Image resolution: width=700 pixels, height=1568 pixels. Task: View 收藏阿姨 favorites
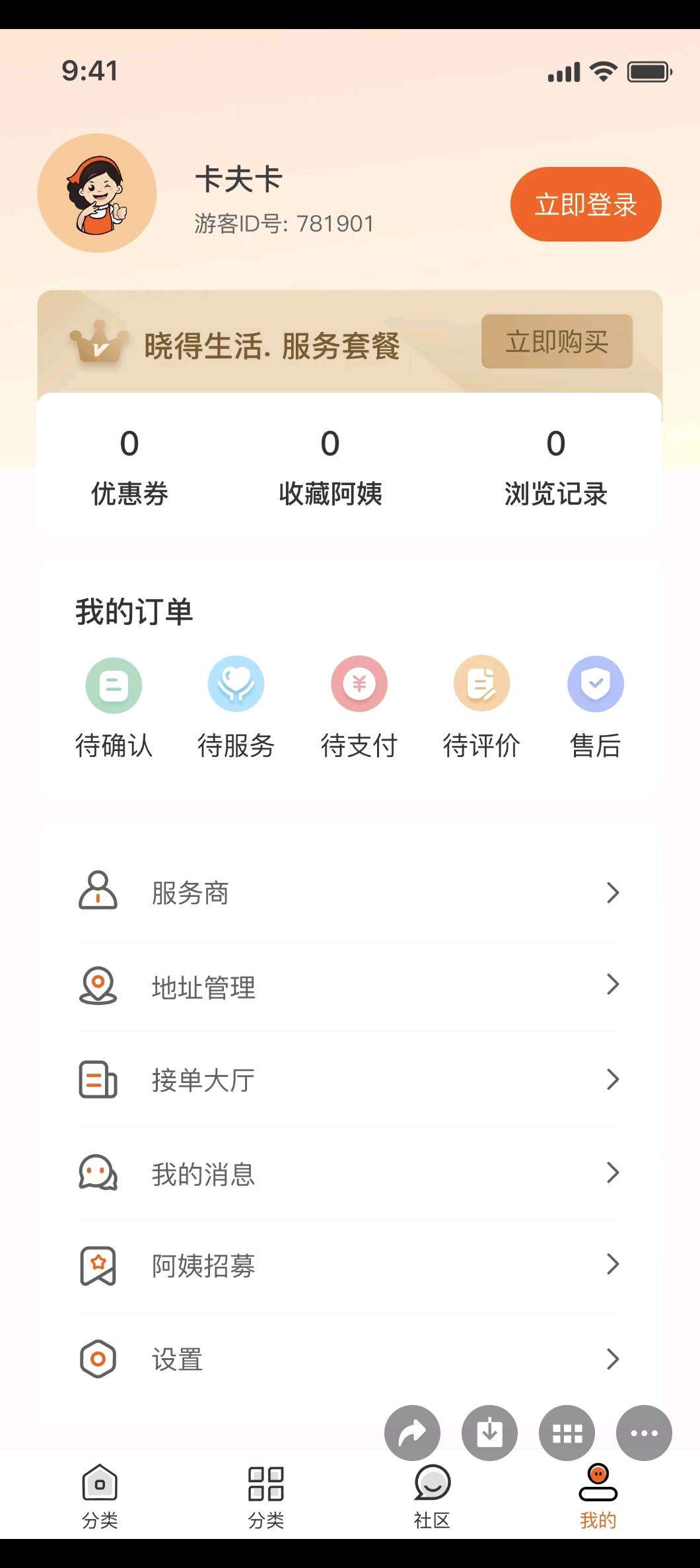(x=330, y=466)
